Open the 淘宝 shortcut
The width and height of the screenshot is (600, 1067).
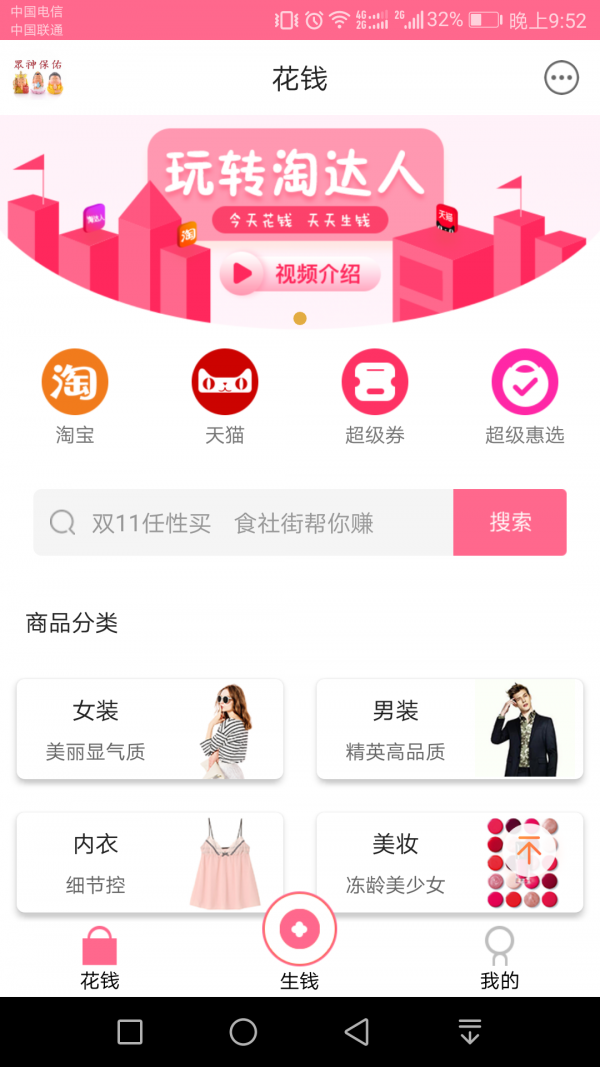pos(75,396)
